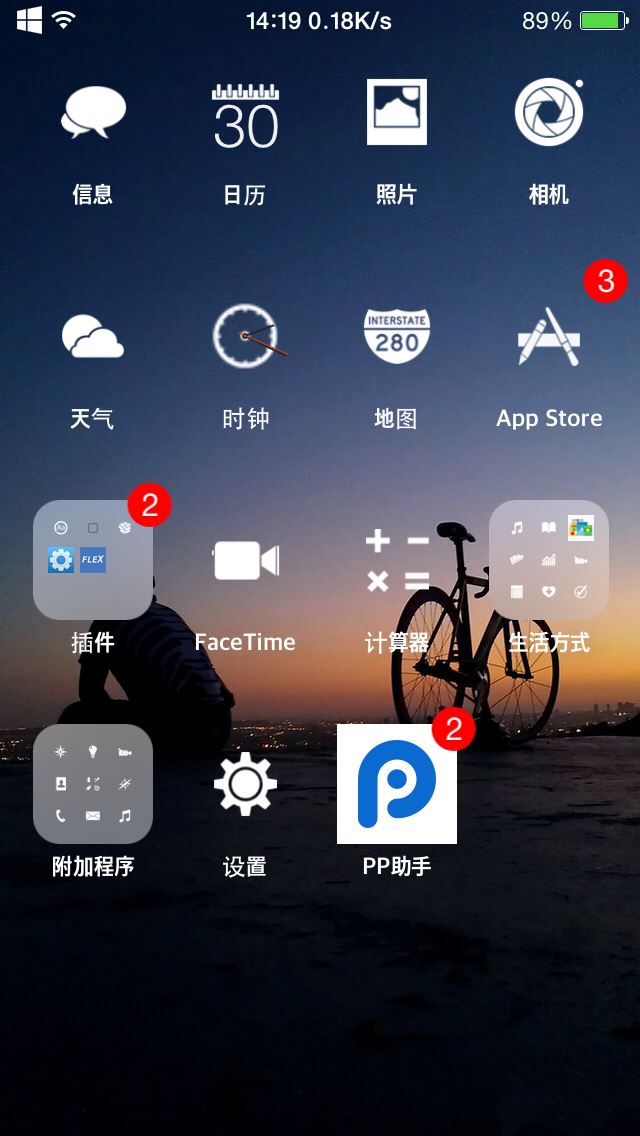Open the App Store

549,337
